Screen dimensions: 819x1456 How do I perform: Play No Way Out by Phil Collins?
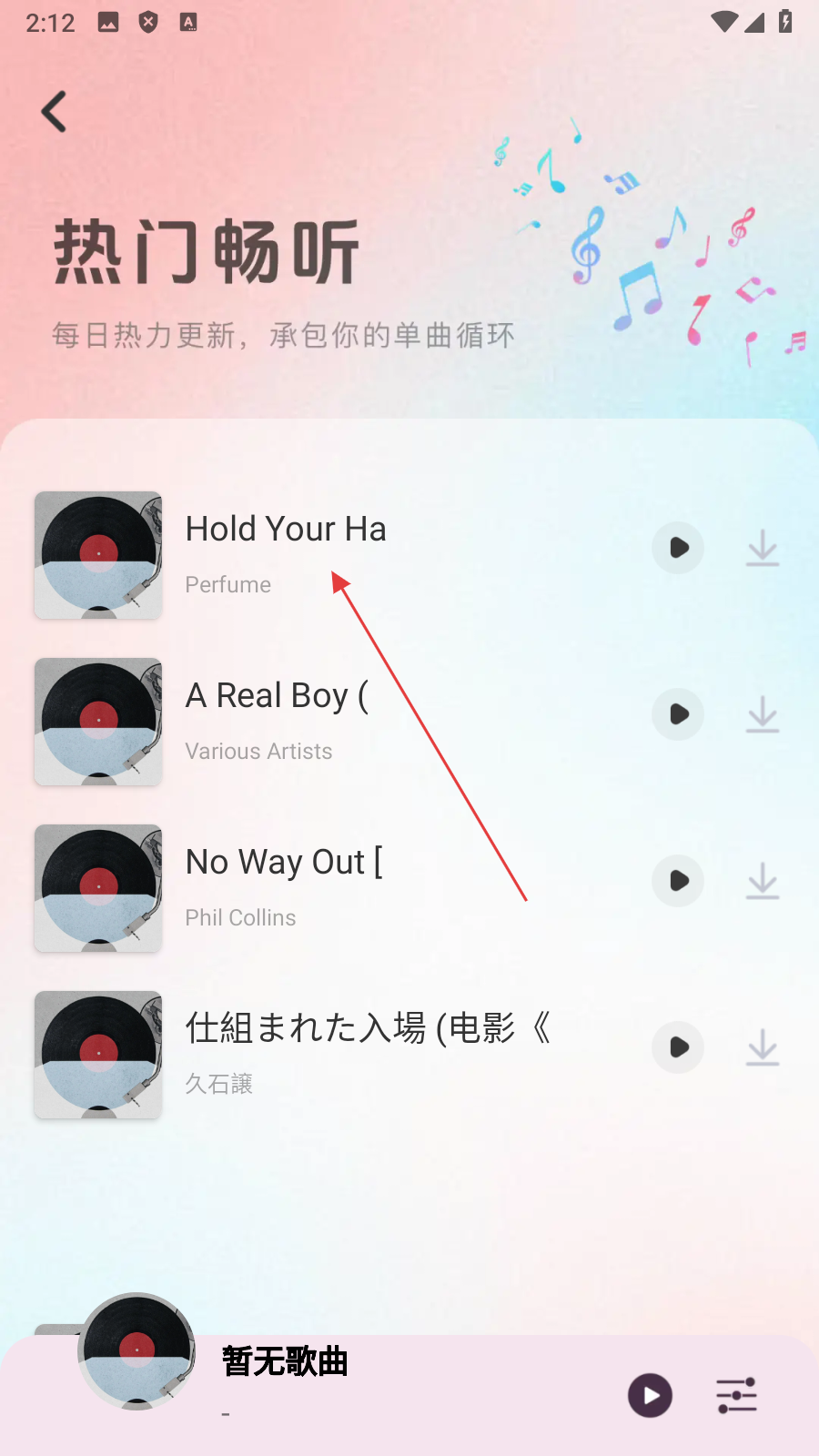point(678,881)
